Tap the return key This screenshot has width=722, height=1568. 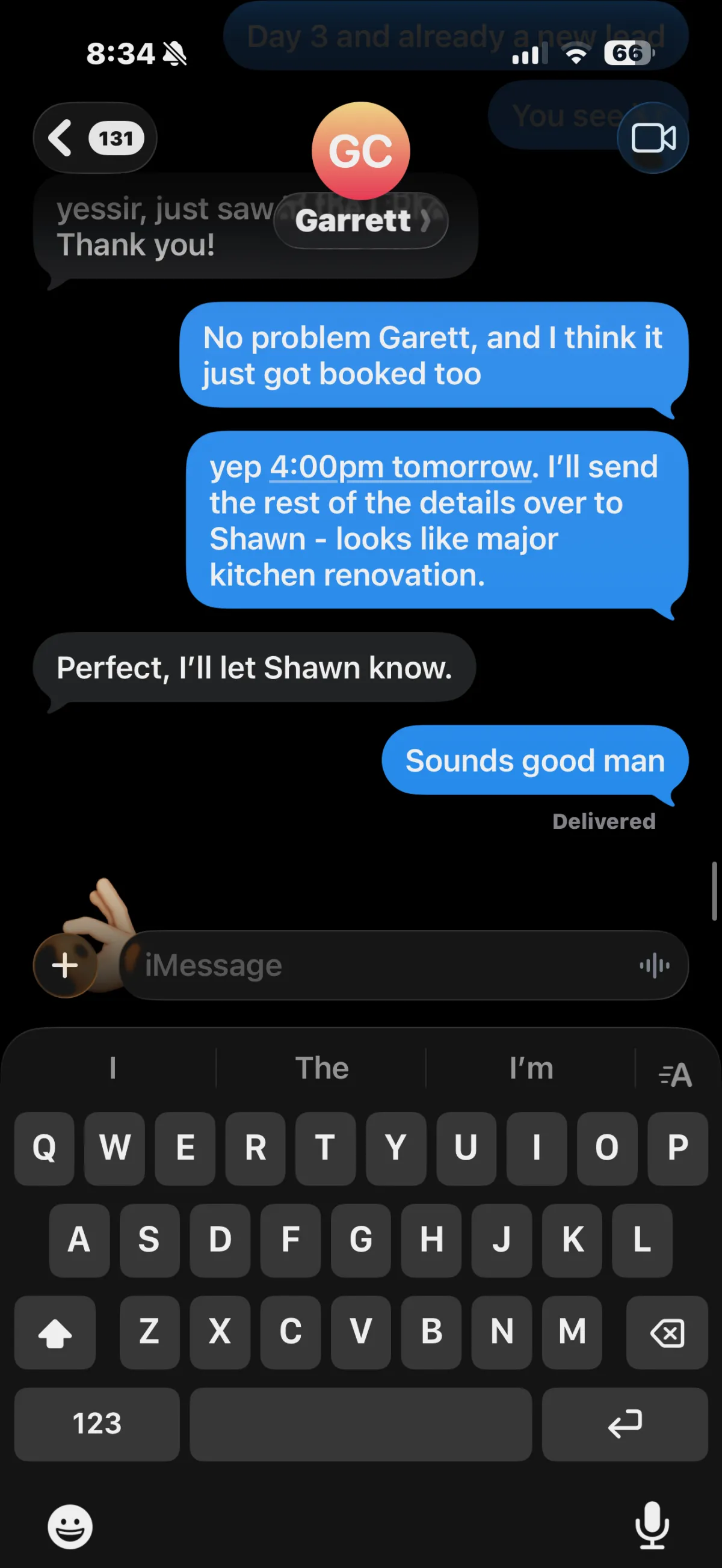(625, 1424)
